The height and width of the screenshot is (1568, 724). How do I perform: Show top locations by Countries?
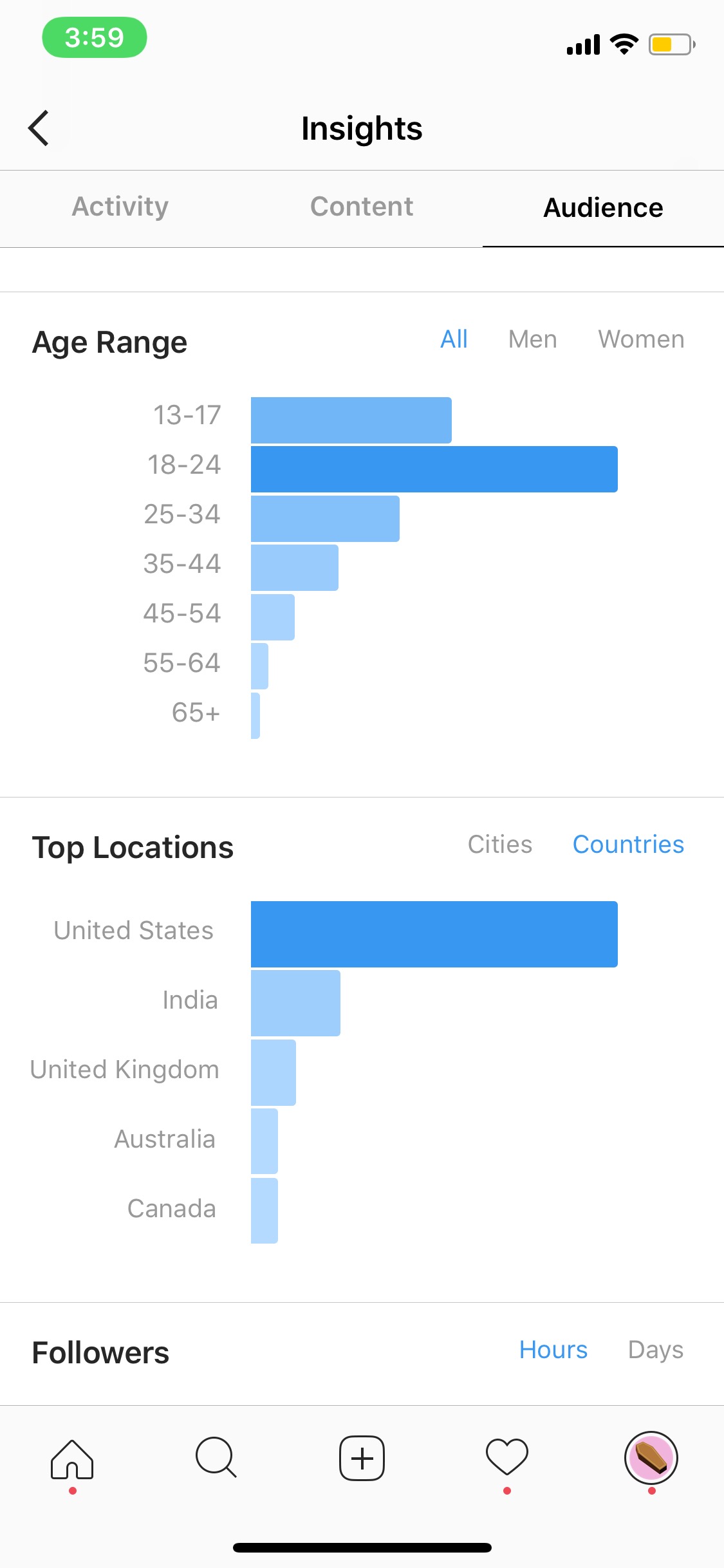click(628, 845)
